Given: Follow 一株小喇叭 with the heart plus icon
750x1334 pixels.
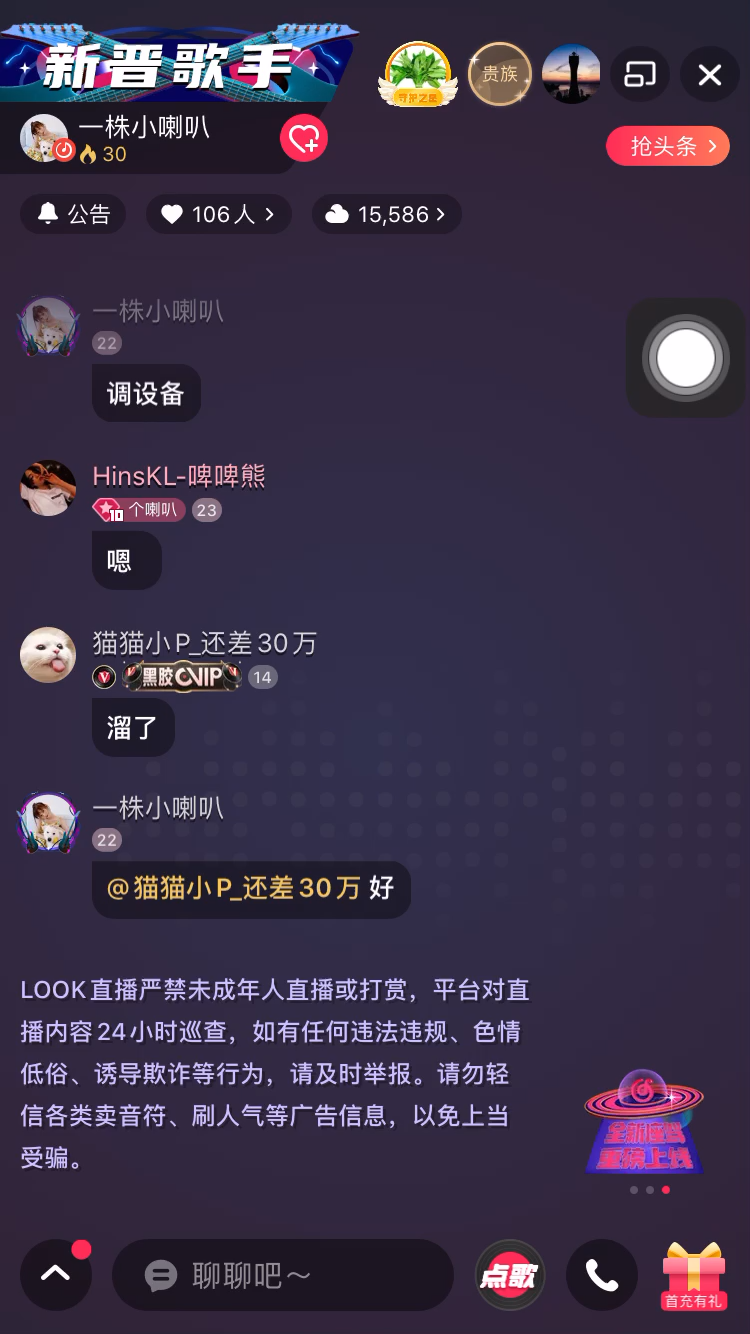Looking at the screenshot, I should (x=304, y=138).
